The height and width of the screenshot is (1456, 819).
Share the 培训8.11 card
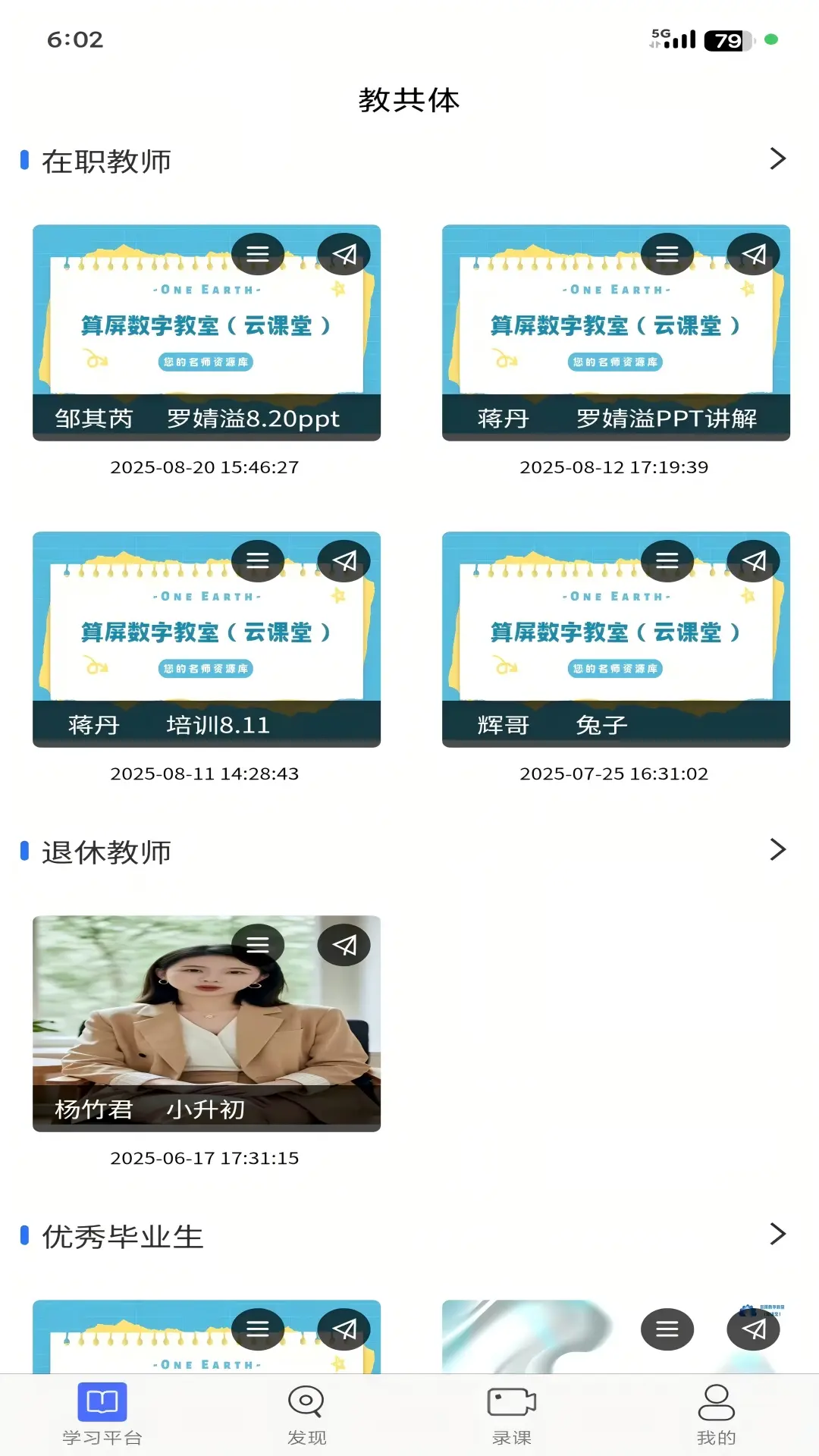[x=344, y=561]
